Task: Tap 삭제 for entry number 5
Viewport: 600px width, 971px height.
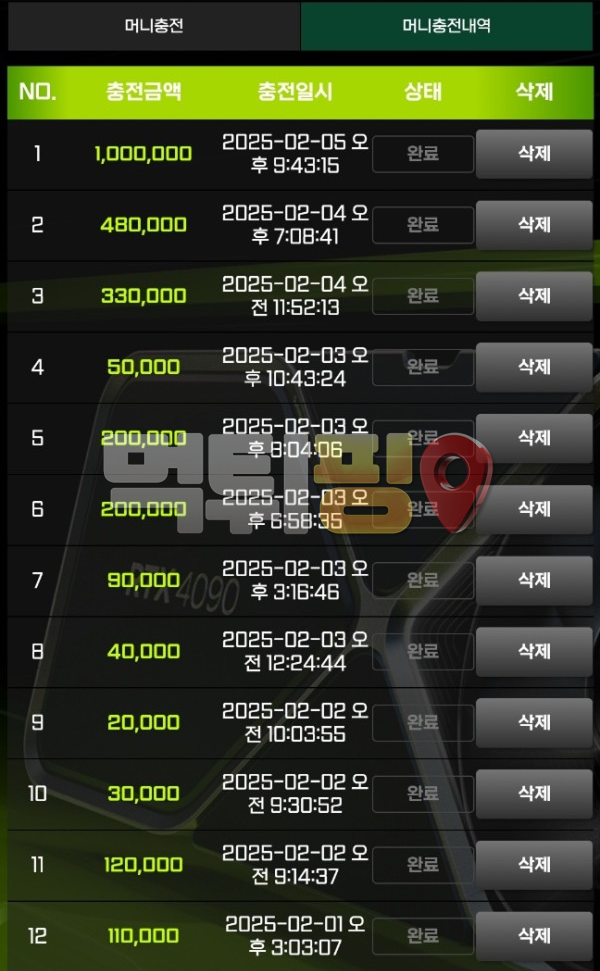Action: [534, 438]
